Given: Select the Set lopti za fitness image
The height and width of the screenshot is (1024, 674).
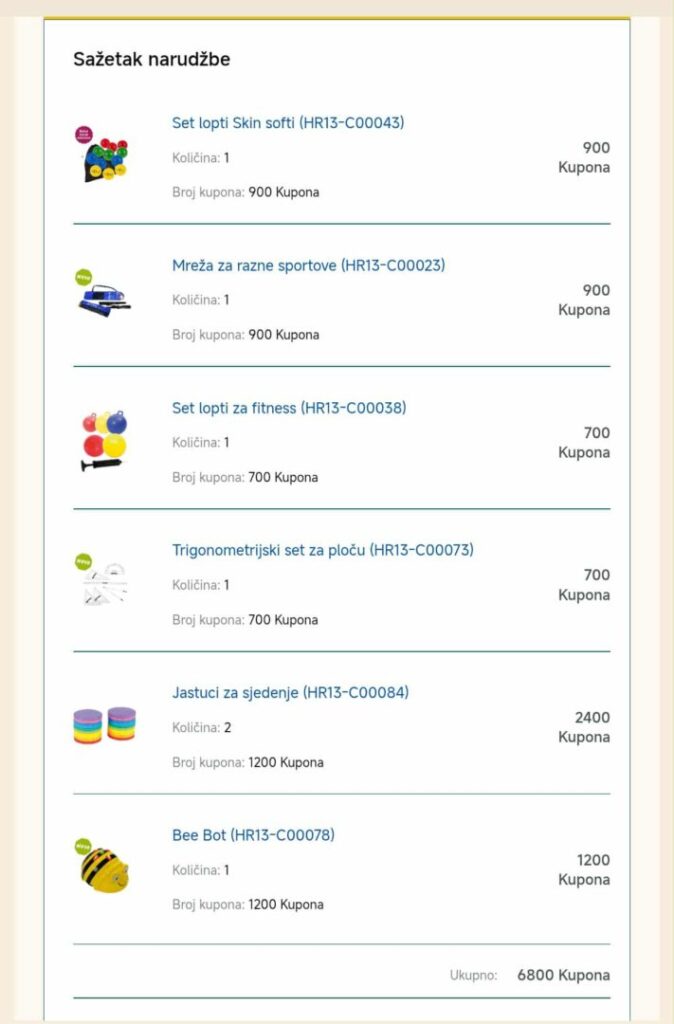Looking at the screenshot, I should coord(104,440).
